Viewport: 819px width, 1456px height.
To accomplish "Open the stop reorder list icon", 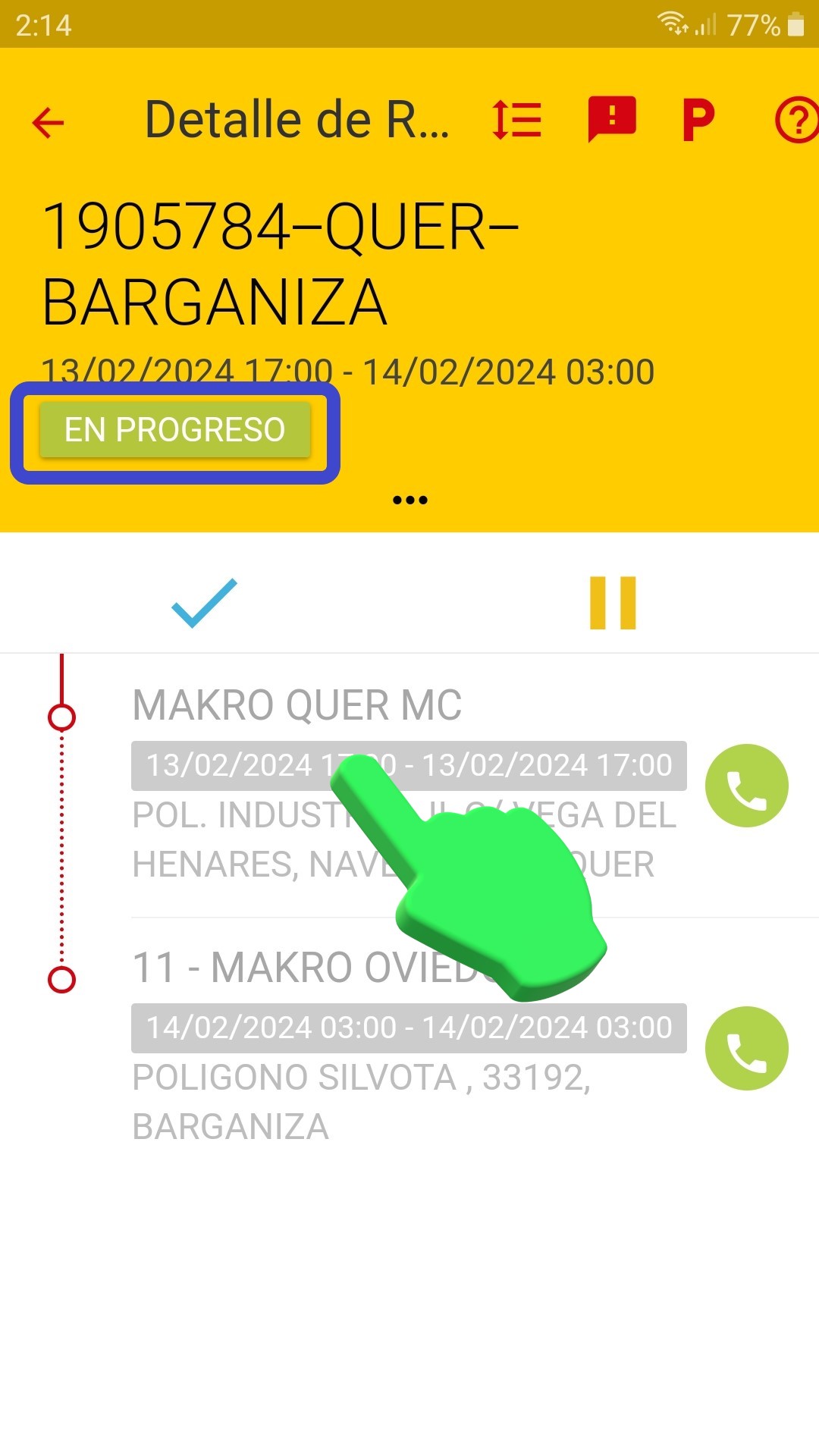I will pos(517,121).
